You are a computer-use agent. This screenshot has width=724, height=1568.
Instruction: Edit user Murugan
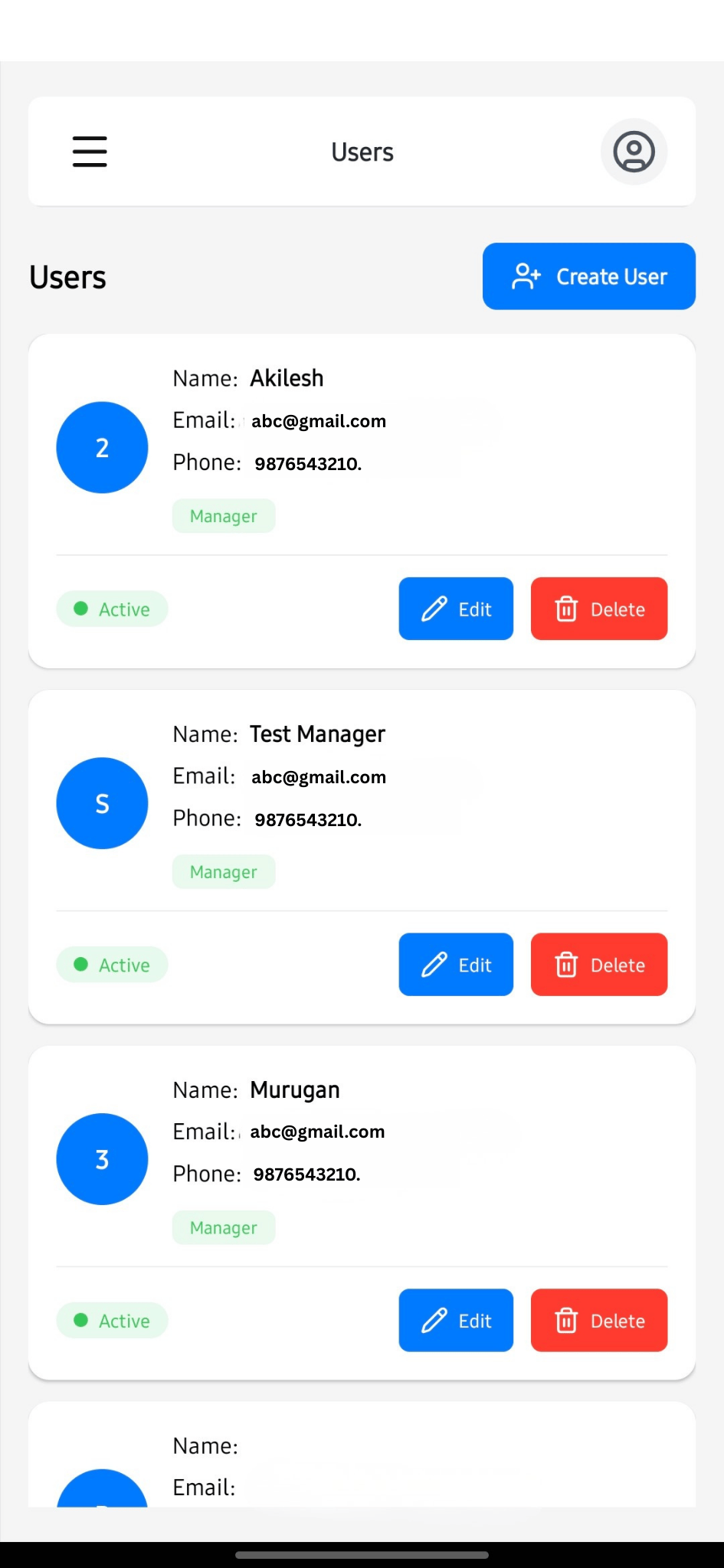[x=456, y=1320]
